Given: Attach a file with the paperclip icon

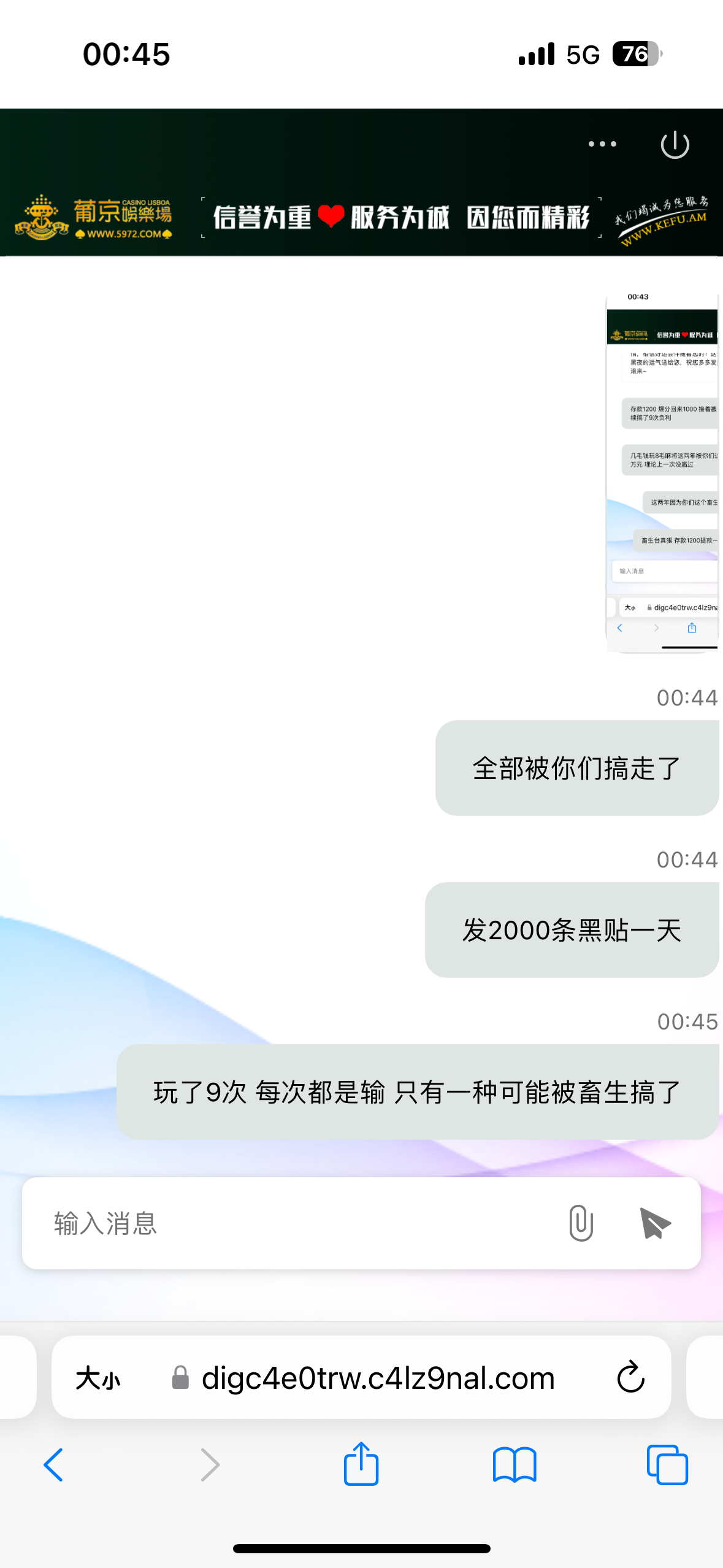Looking at the screenshot, I should pyautogui.click(x=580, y=1223).
